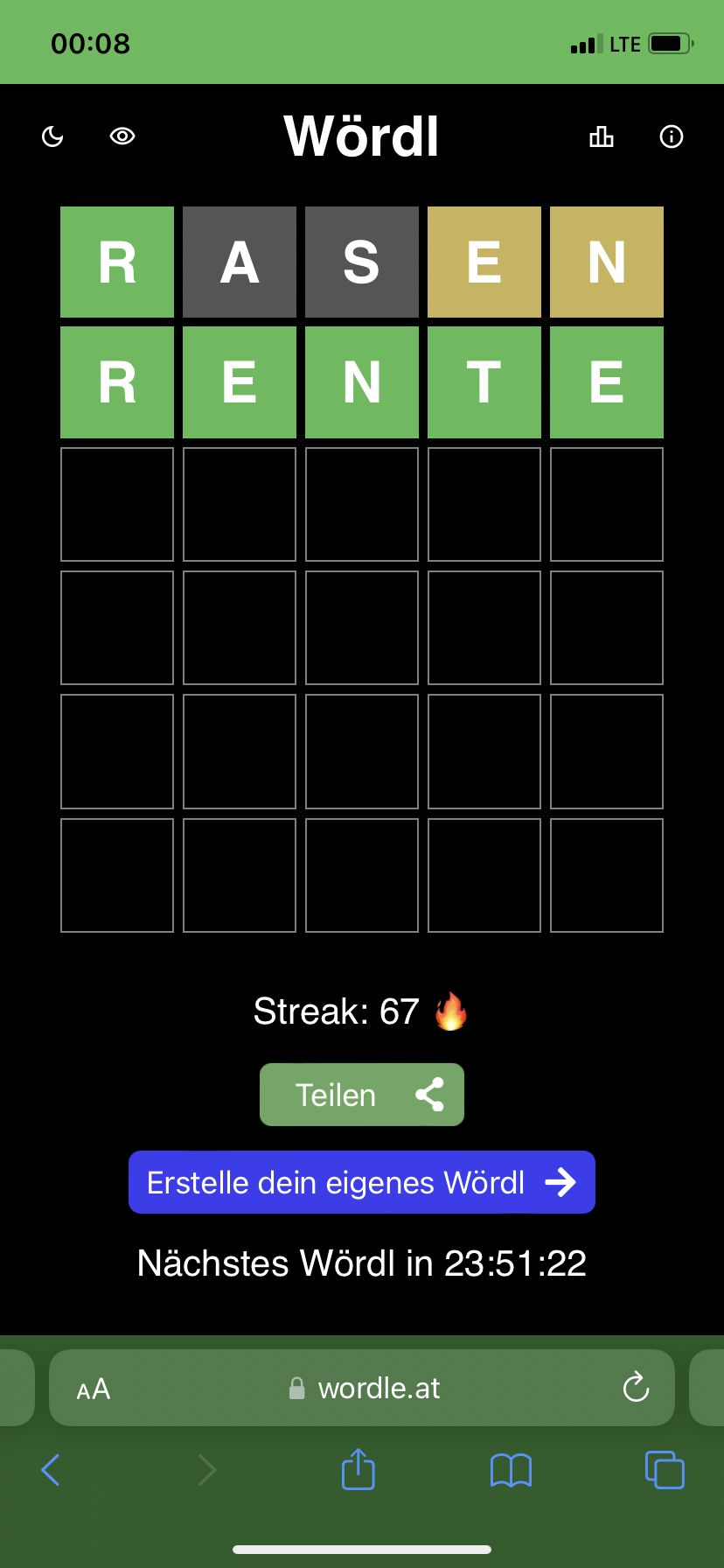Show open tabs overview
Image resolution: width=724 pixels, height=1568 pixels.
665,1470
